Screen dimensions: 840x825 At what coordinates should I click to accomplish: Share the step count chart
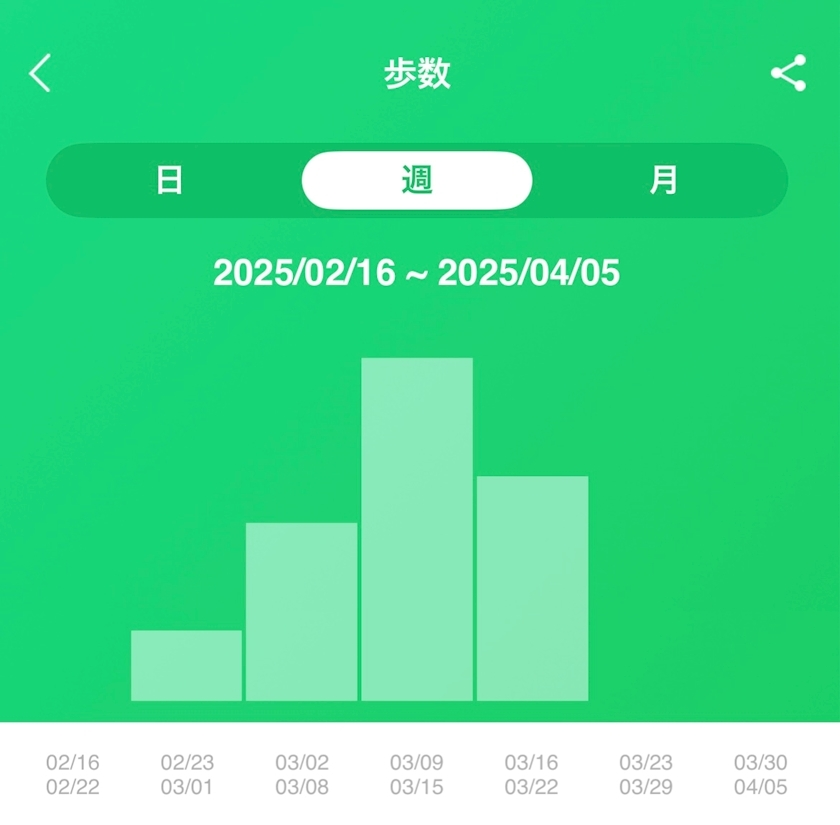[788, 74]
